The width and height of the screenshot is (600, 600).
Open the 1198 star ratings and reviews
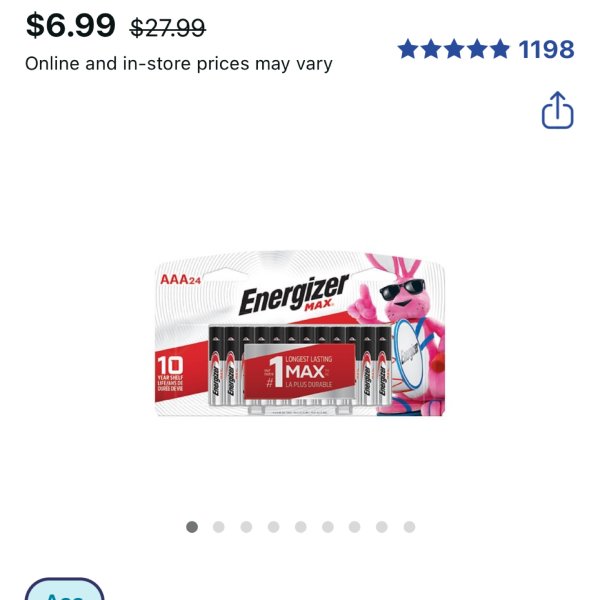tap(486, 49)
